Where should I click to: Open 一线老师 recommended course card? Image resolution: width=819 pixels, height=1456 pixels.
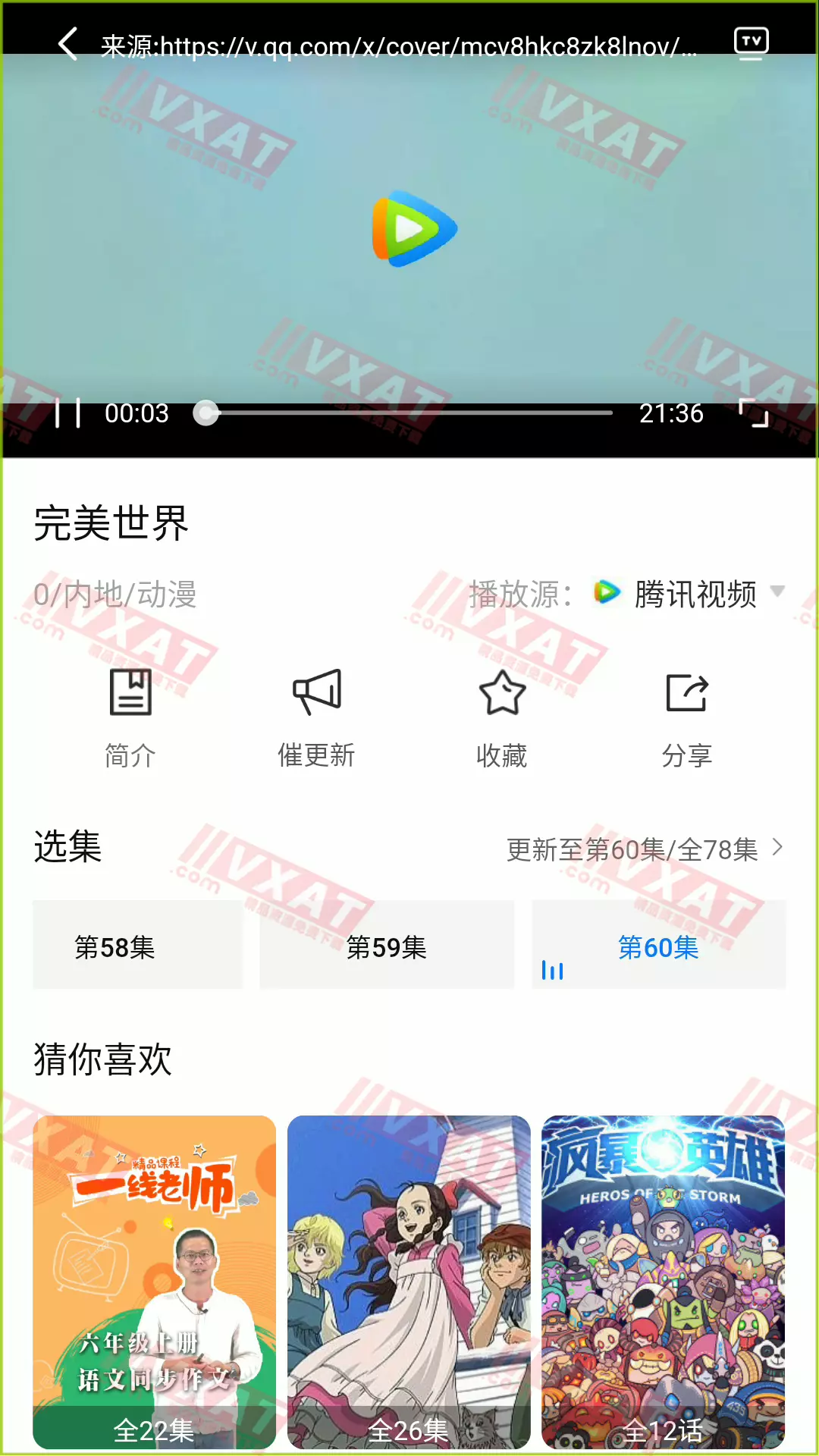pos(154,1282)
